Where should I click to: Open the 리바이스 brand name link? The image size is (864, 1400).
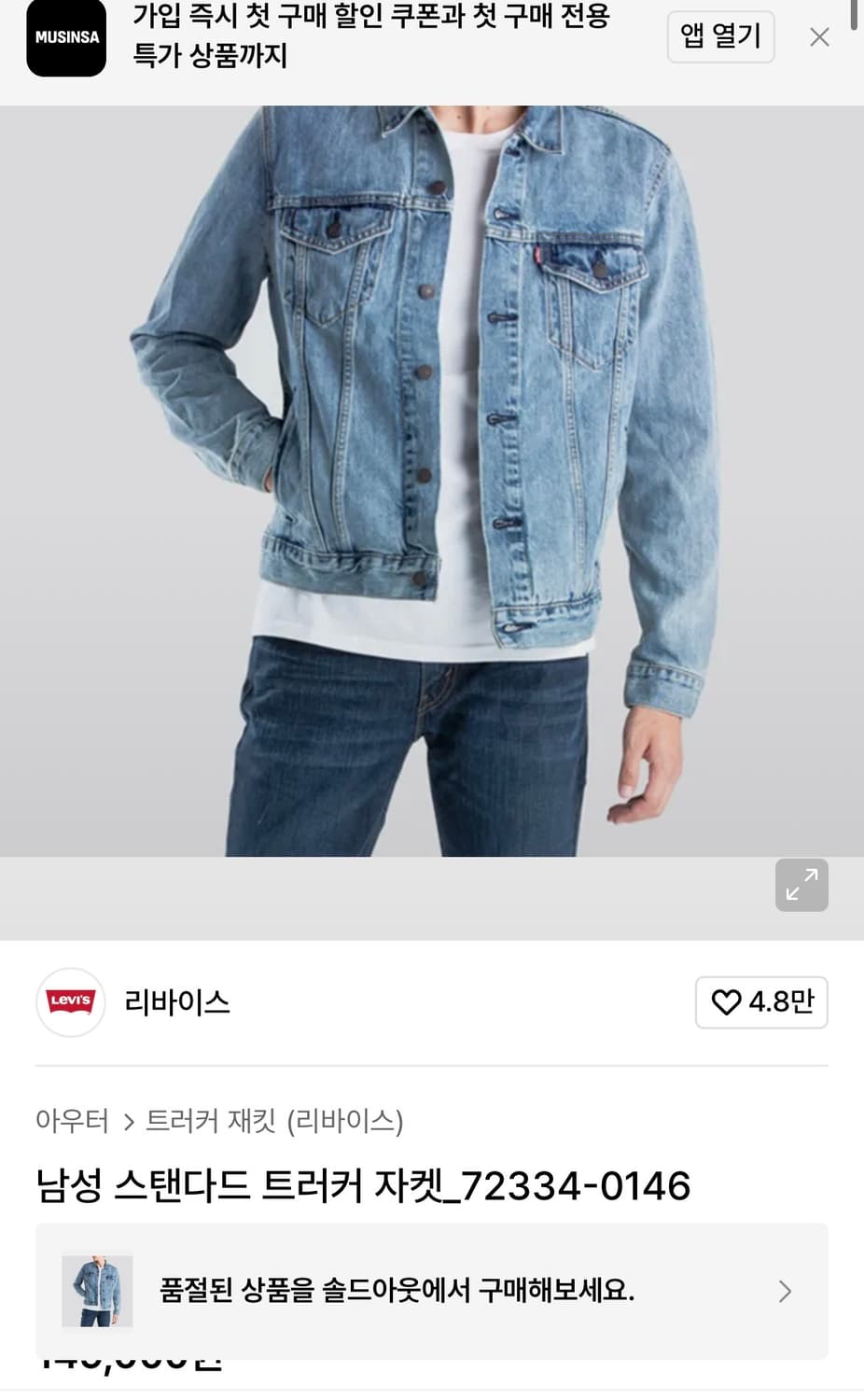[175, 1002]
